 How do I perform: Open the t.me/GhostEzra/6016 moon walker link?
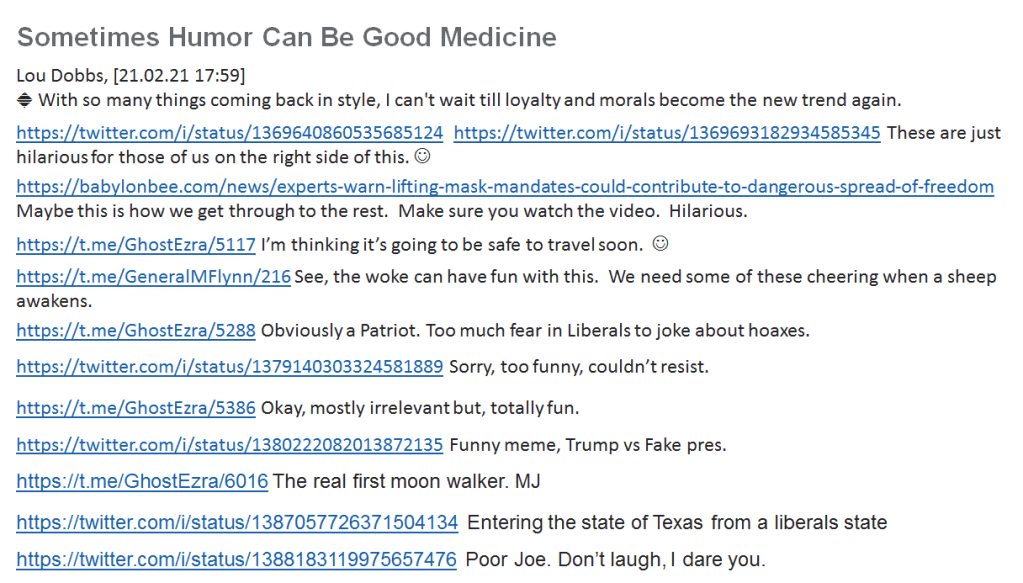pyautogui.click(x=142, y=482)
